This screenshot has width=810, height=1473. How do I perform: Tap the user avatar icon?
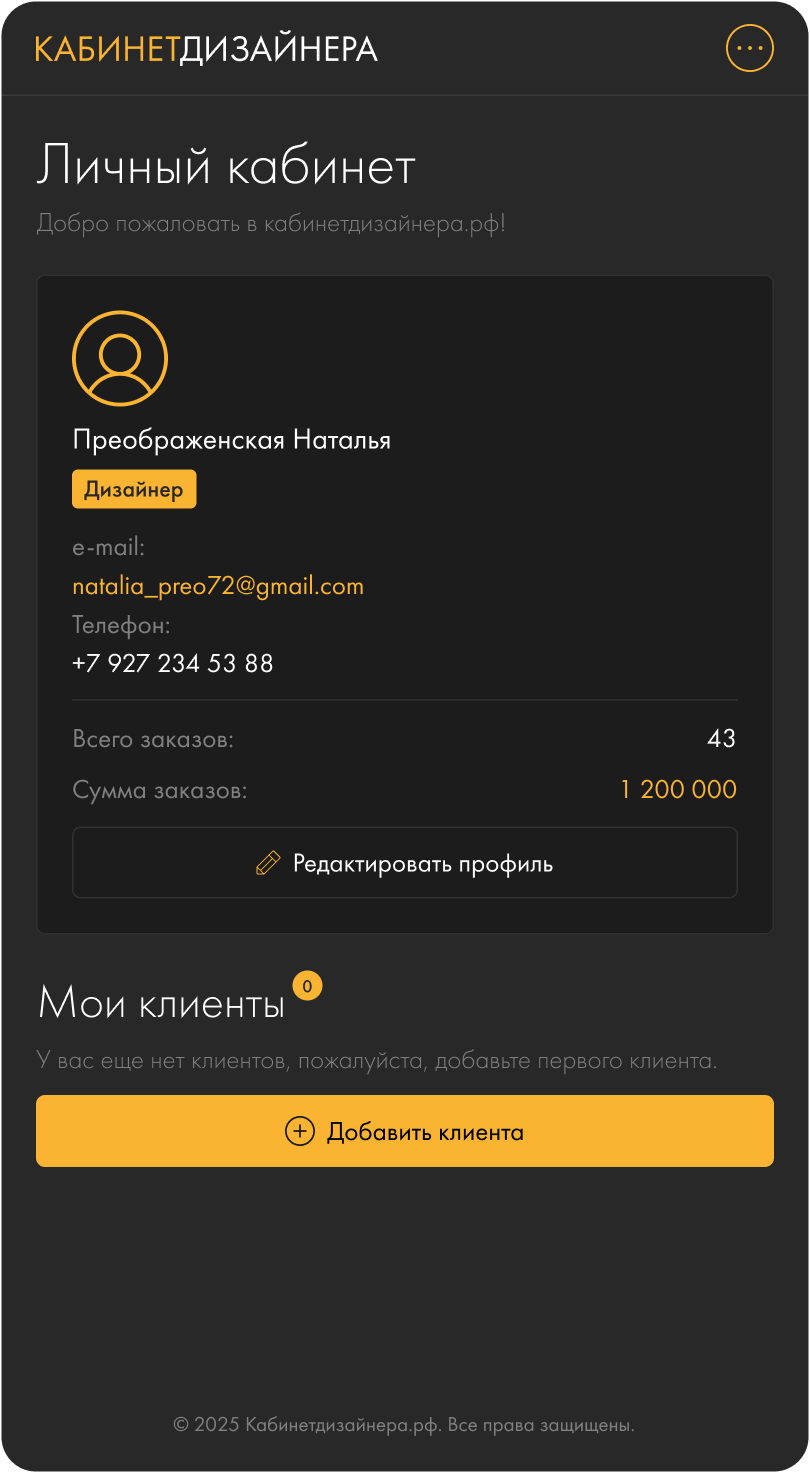click(x=120, y=359)
